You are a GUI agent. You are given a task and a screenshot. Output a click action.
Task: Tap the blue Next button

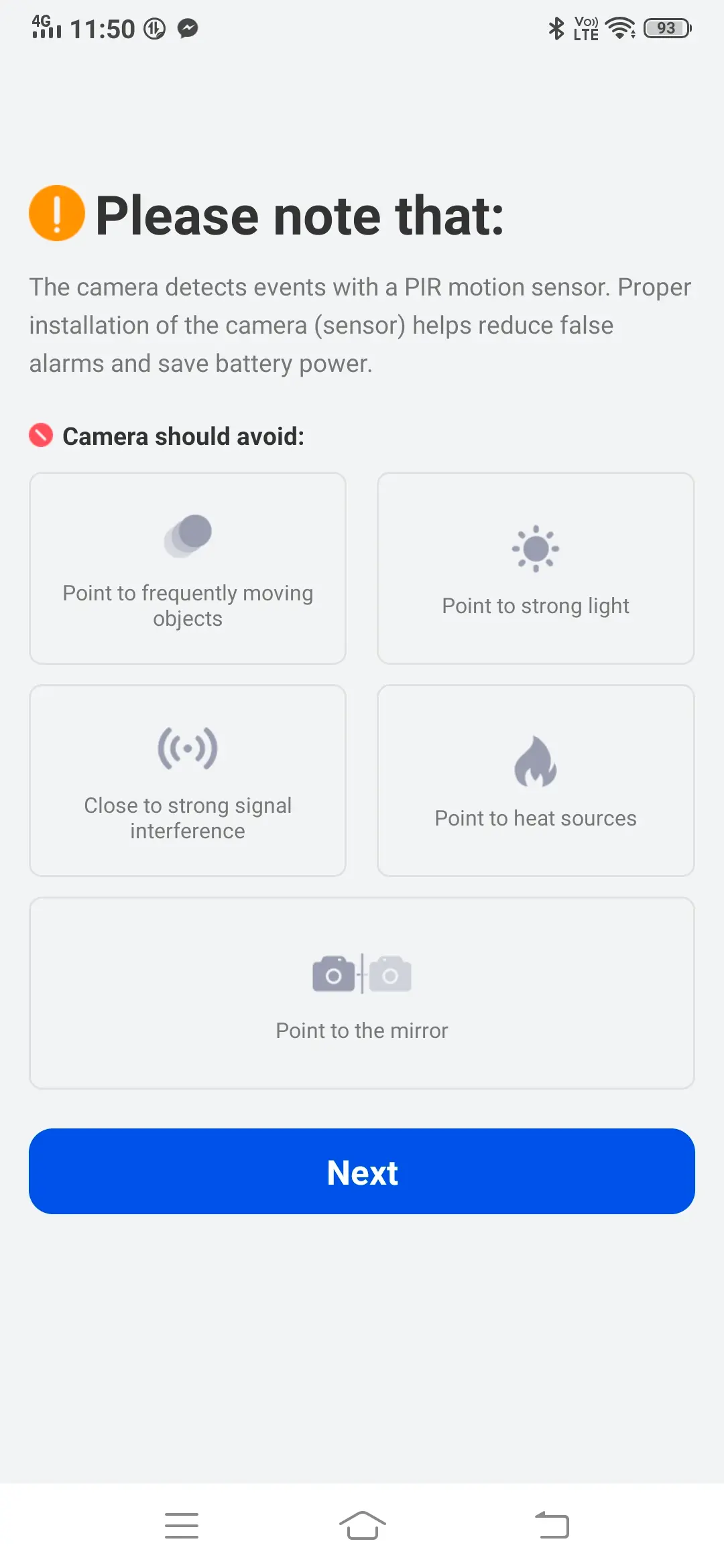[362, 1171]
